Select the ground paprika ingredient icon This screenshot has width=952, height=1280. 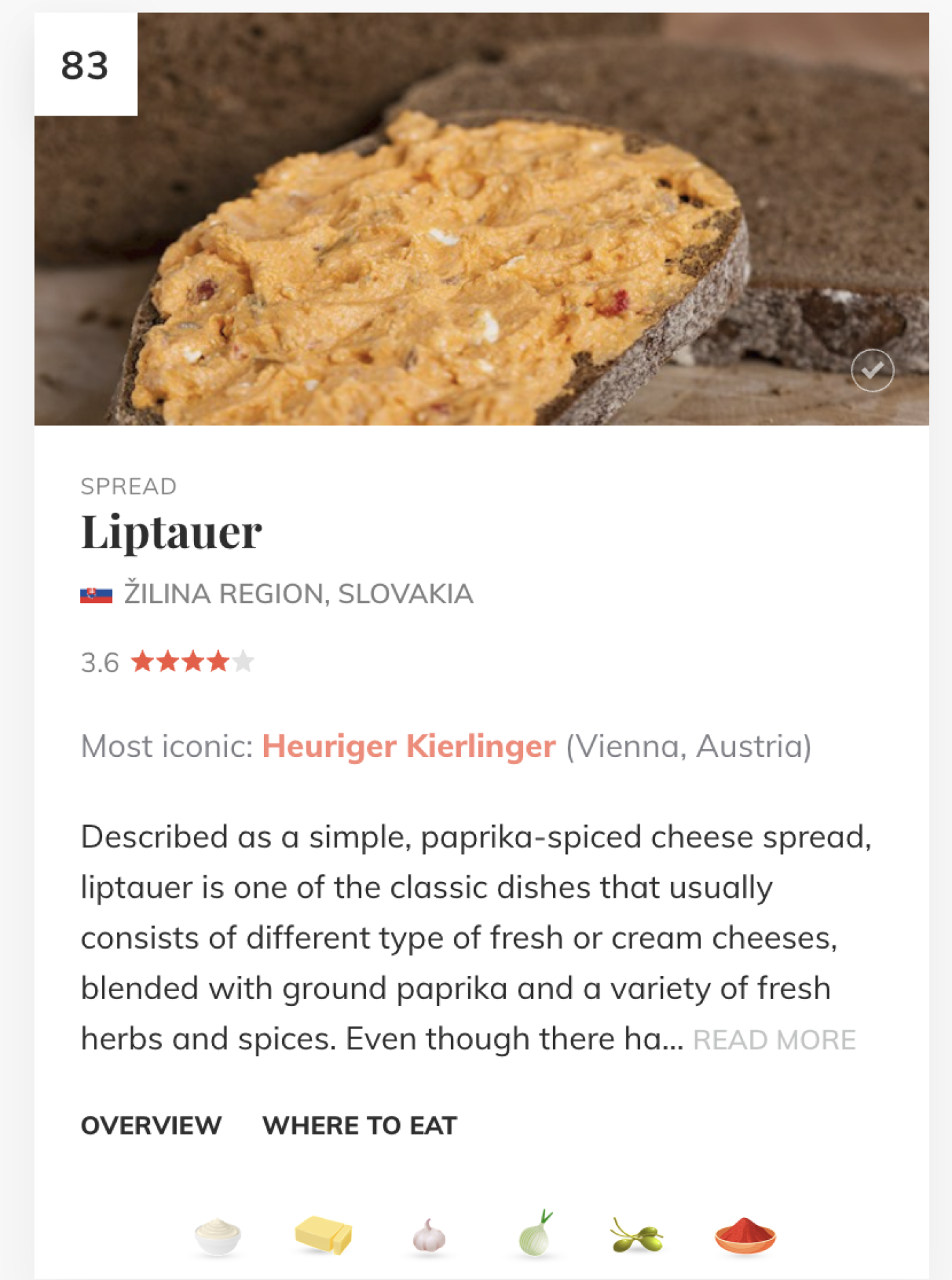pos(745,1235)
